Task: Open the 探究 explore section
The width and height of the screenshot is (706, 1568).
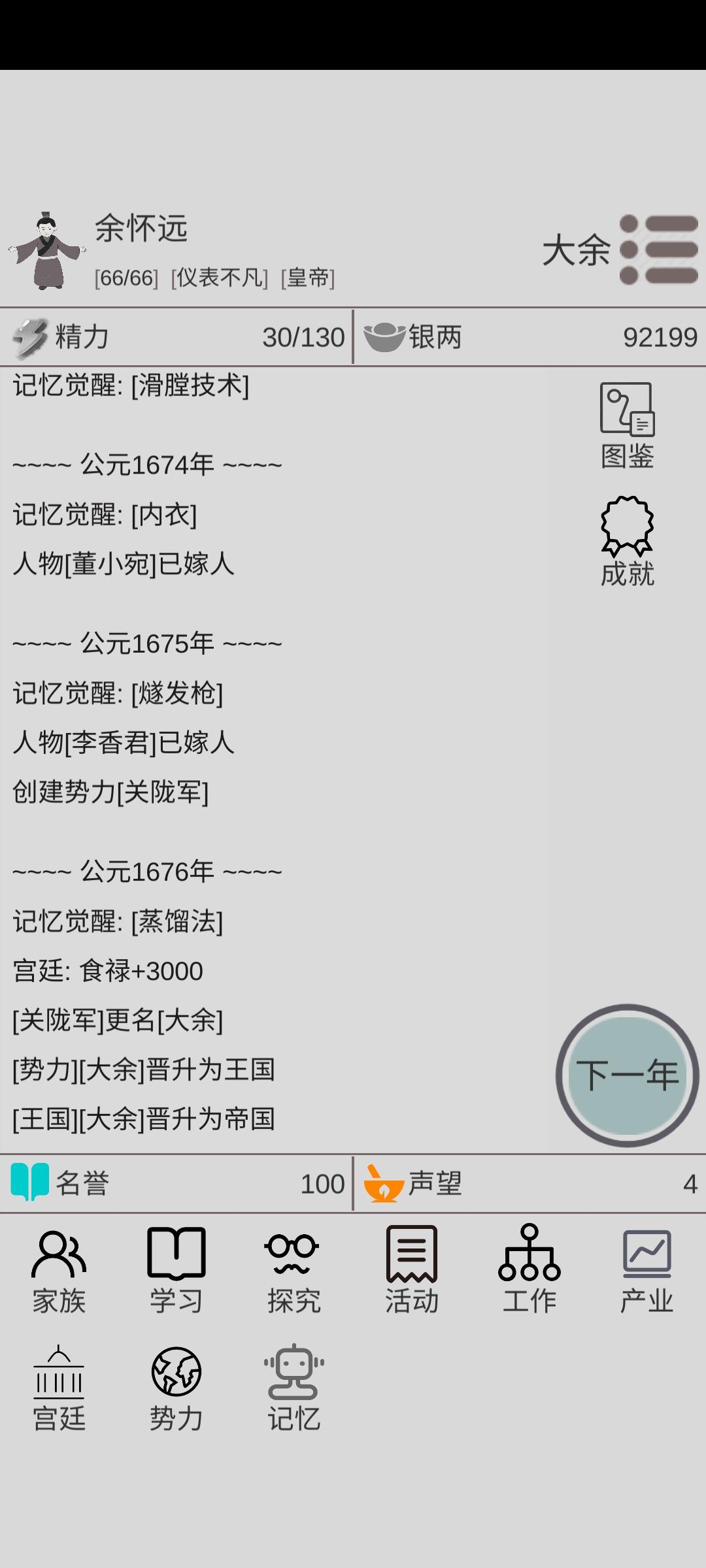Action: [x=294, y=1271]
